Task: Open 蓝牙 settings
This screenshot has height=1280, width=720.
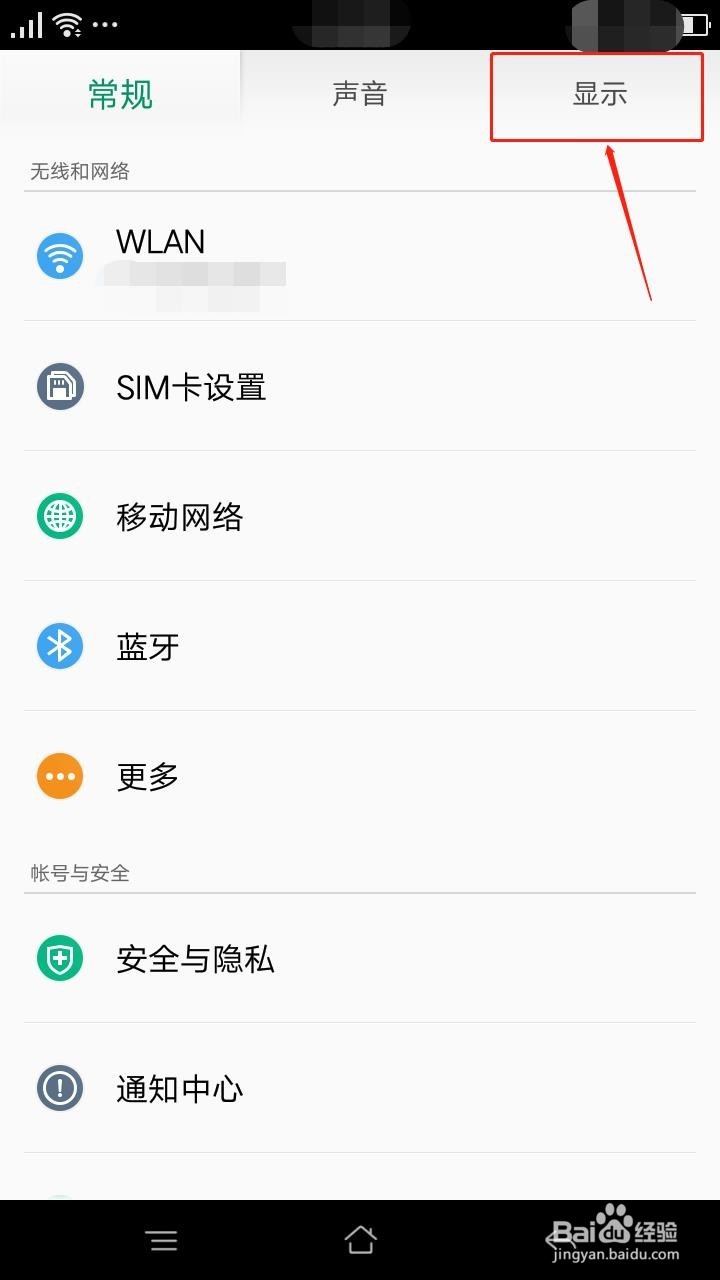Action: (147, 646)
